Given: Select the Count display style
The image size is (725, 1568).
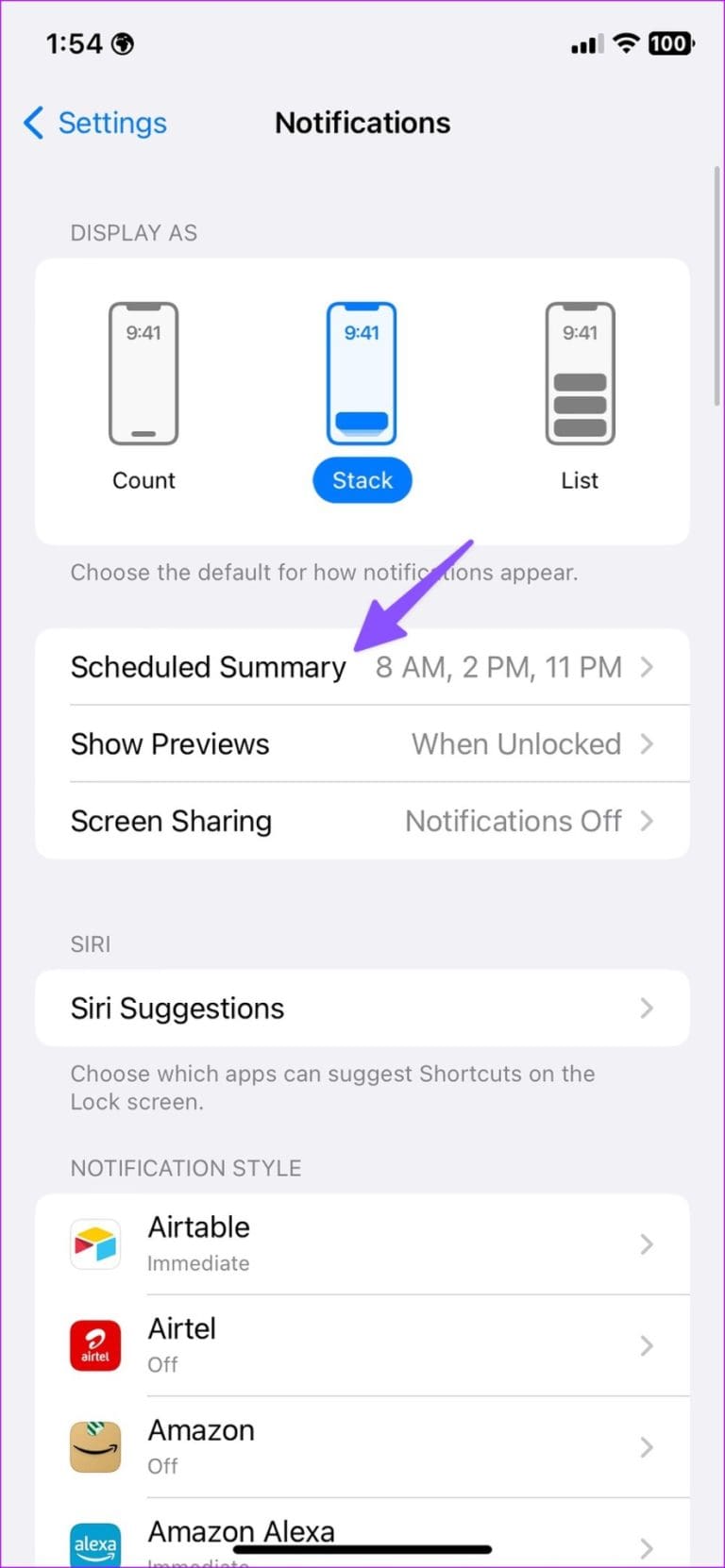Looking at the screenshot, I should (143, 396).
